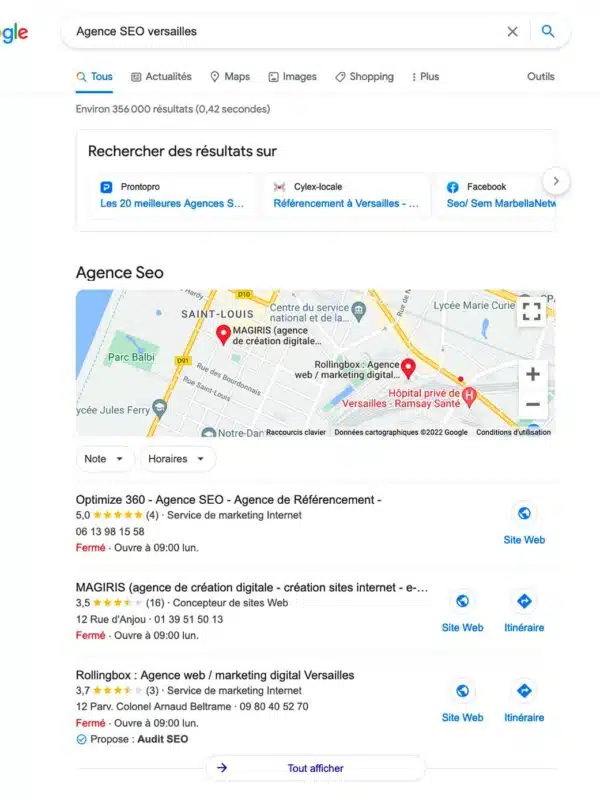Screen dimensions: 600x800
Task: Open Rollingbox agency listing
Action: click(215, 675)
